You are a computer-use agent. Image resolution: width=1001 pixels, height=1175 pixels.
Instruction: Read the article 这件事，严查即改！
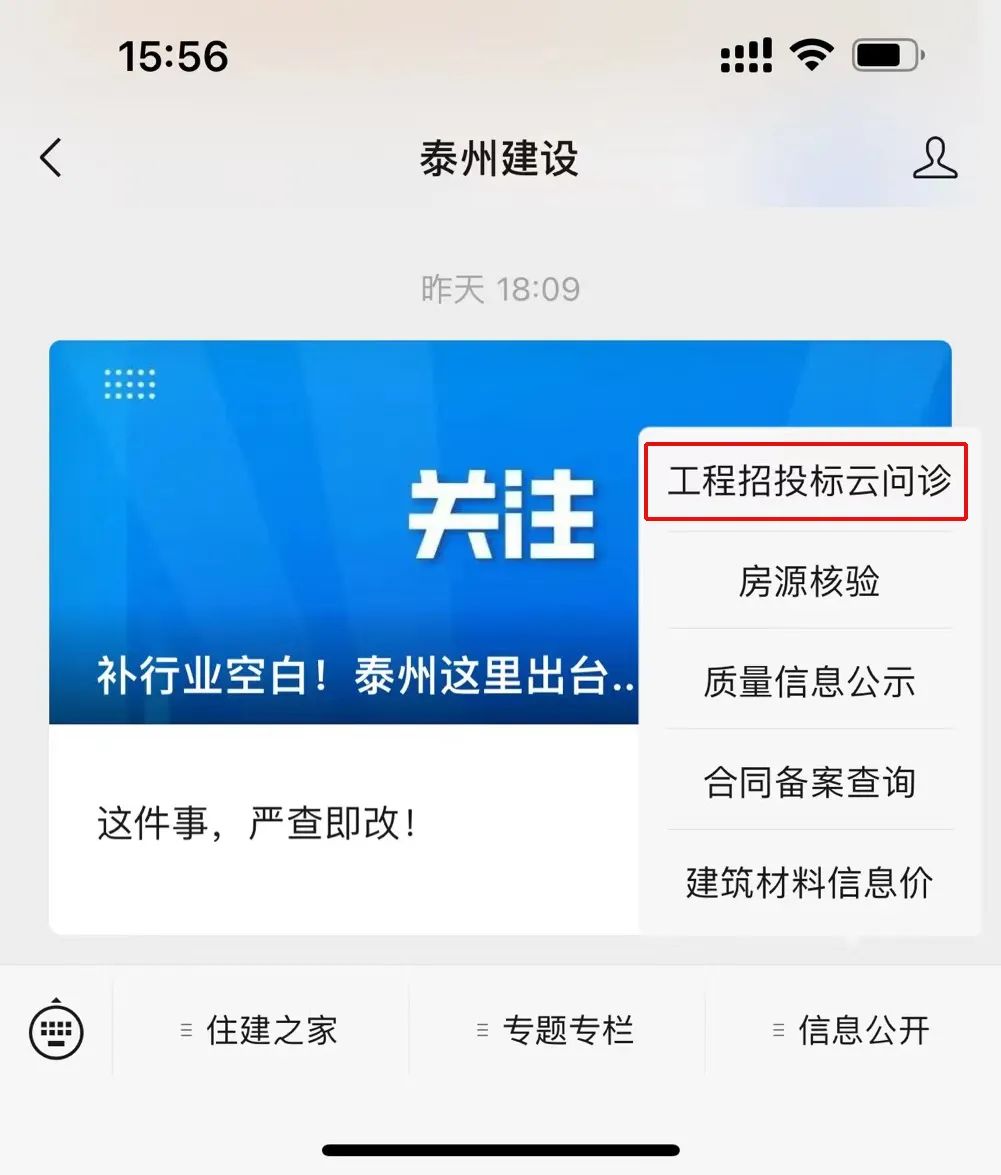tap(256, 825)
